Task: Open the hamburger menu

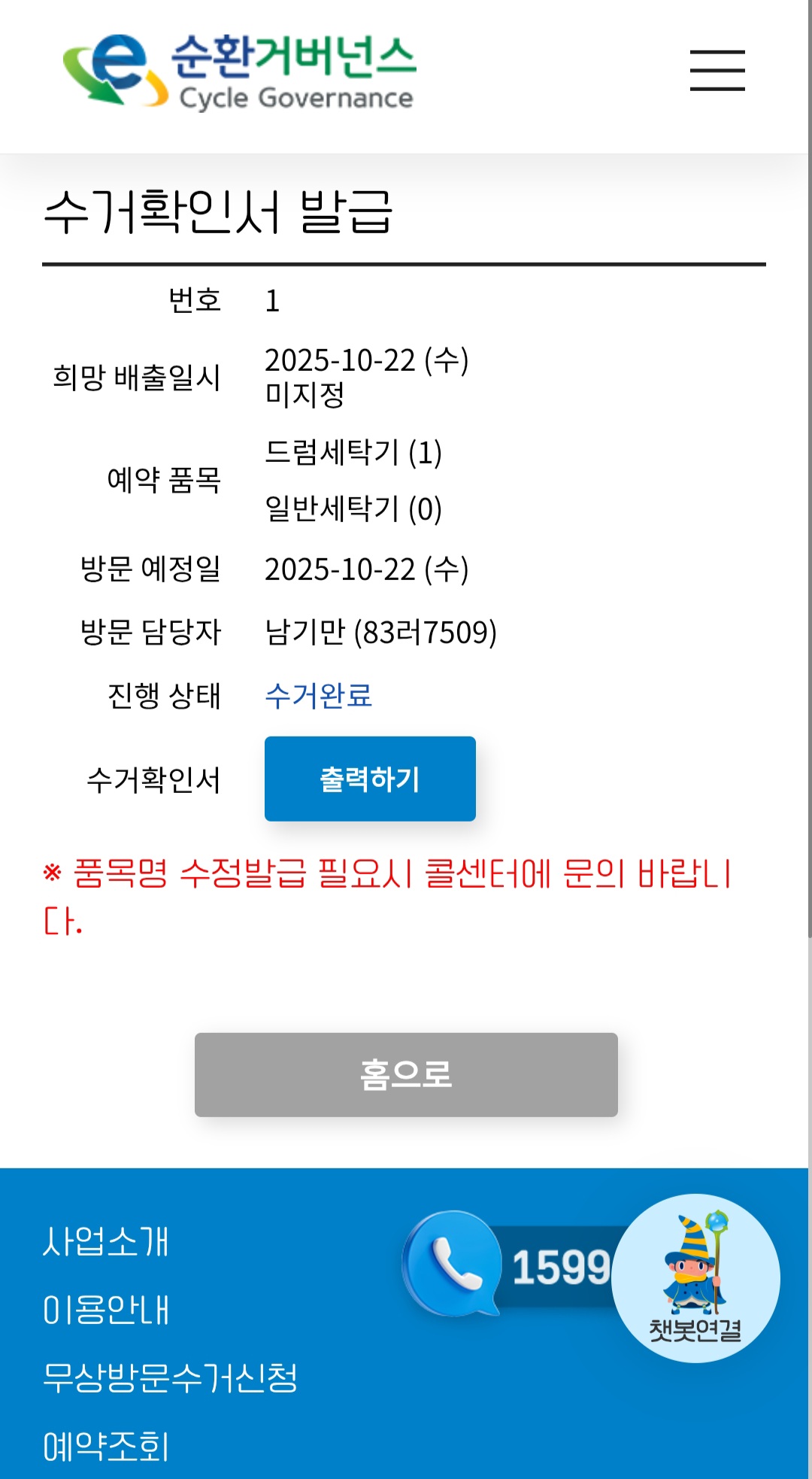Action: pyautogui.click(x=717, y=71)
